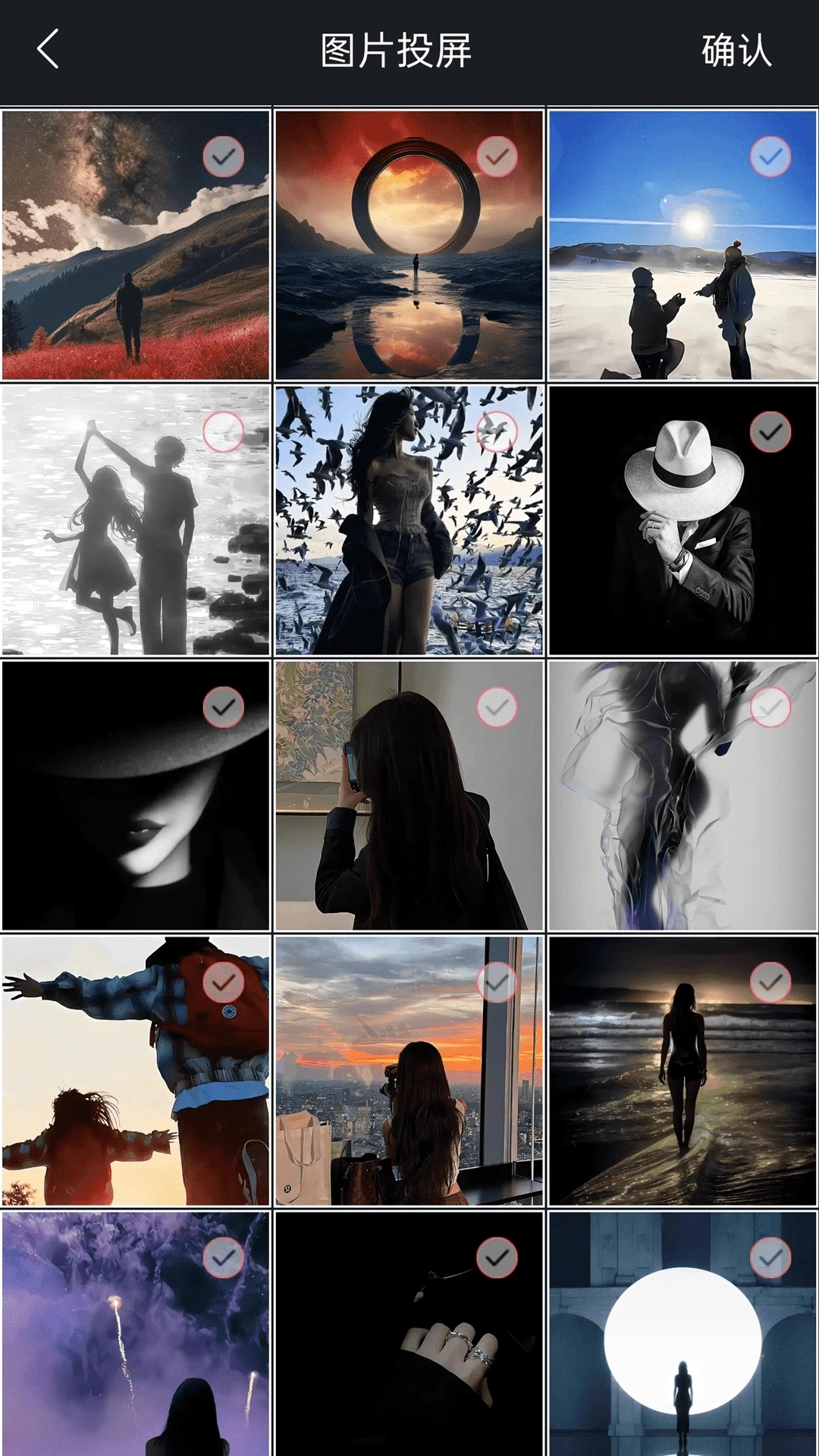Select the hand with rings photo
This screenshot has width=819, height=1456.
coord(497,1258)
